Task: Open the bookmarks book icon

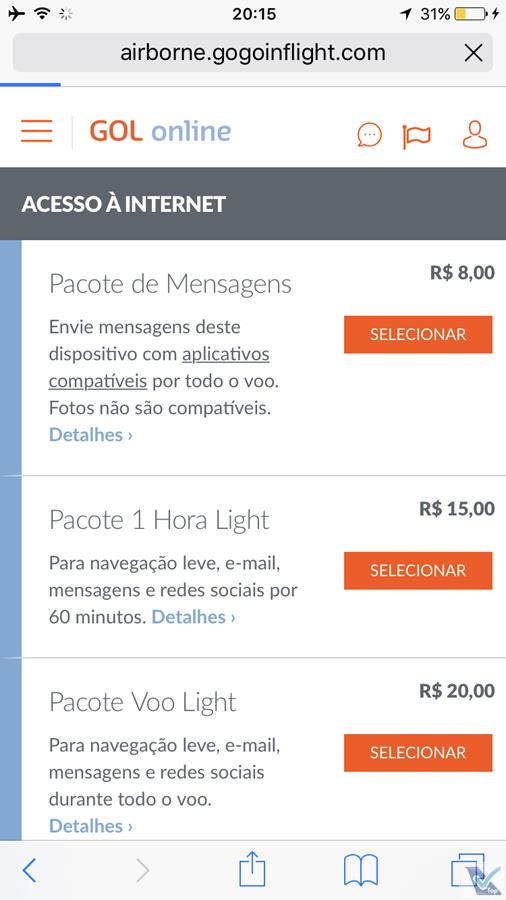Action: (x=361, y=870)
